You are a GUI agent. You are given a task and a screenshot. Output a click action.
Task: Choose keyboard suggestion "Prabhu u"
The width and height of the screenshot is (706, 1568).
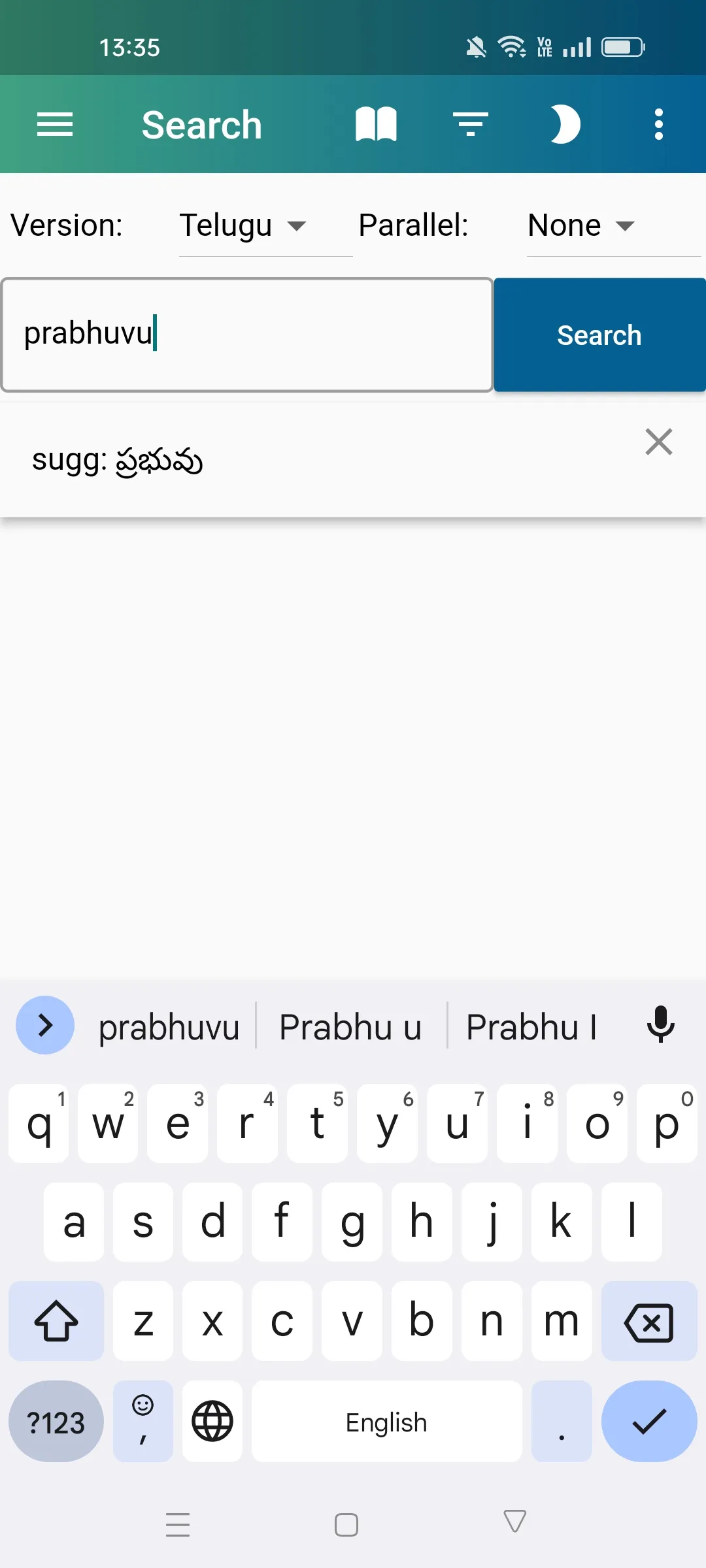point(350,1027)
